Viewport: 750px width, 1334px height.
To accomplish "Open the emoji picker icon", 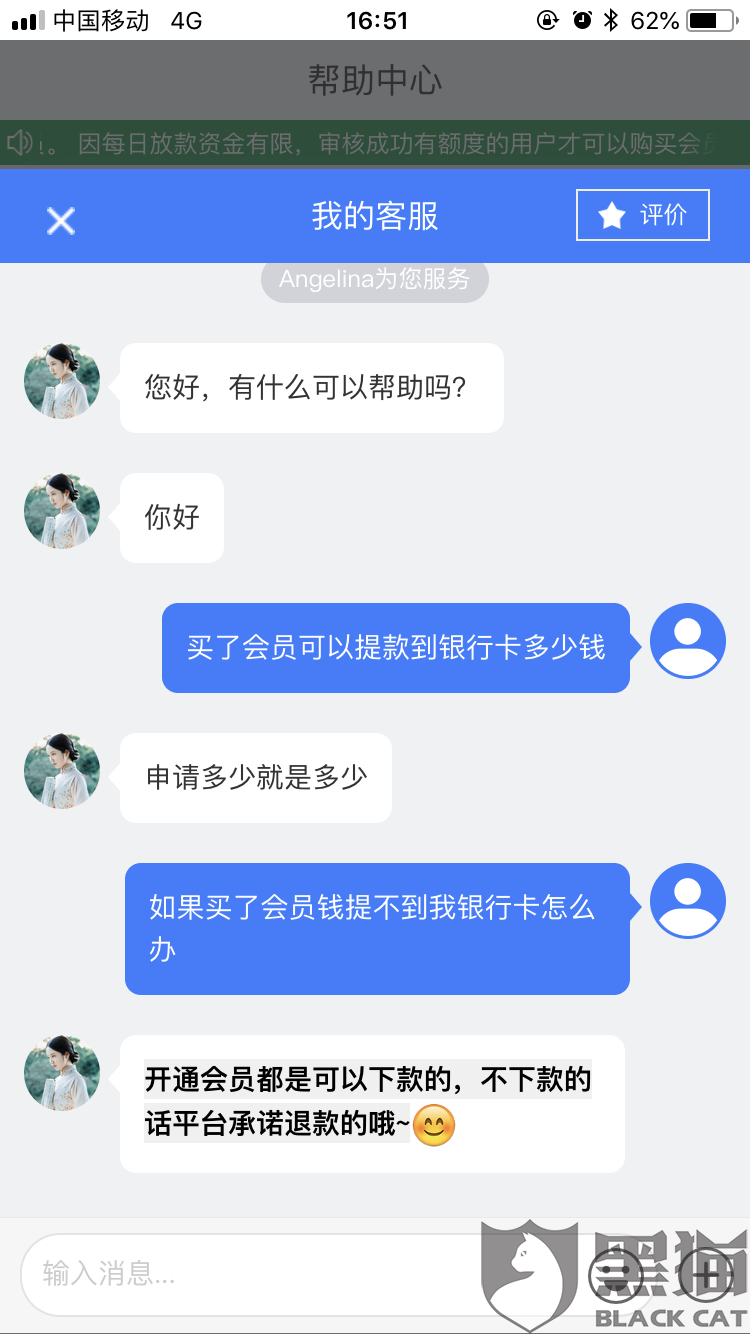I will click(617, 1275).
